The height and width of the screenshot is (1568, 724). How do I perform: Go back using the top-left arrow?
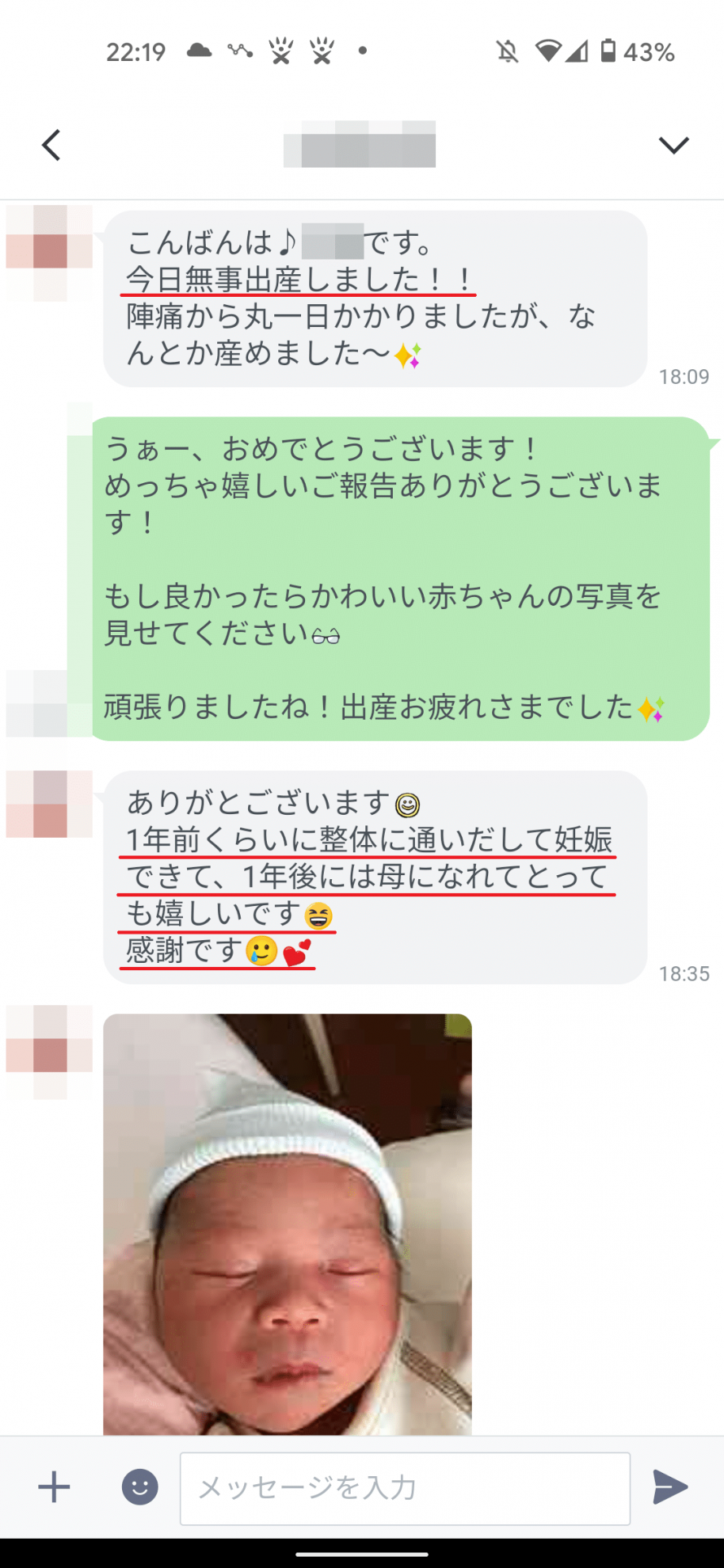(x=51, y=146)
